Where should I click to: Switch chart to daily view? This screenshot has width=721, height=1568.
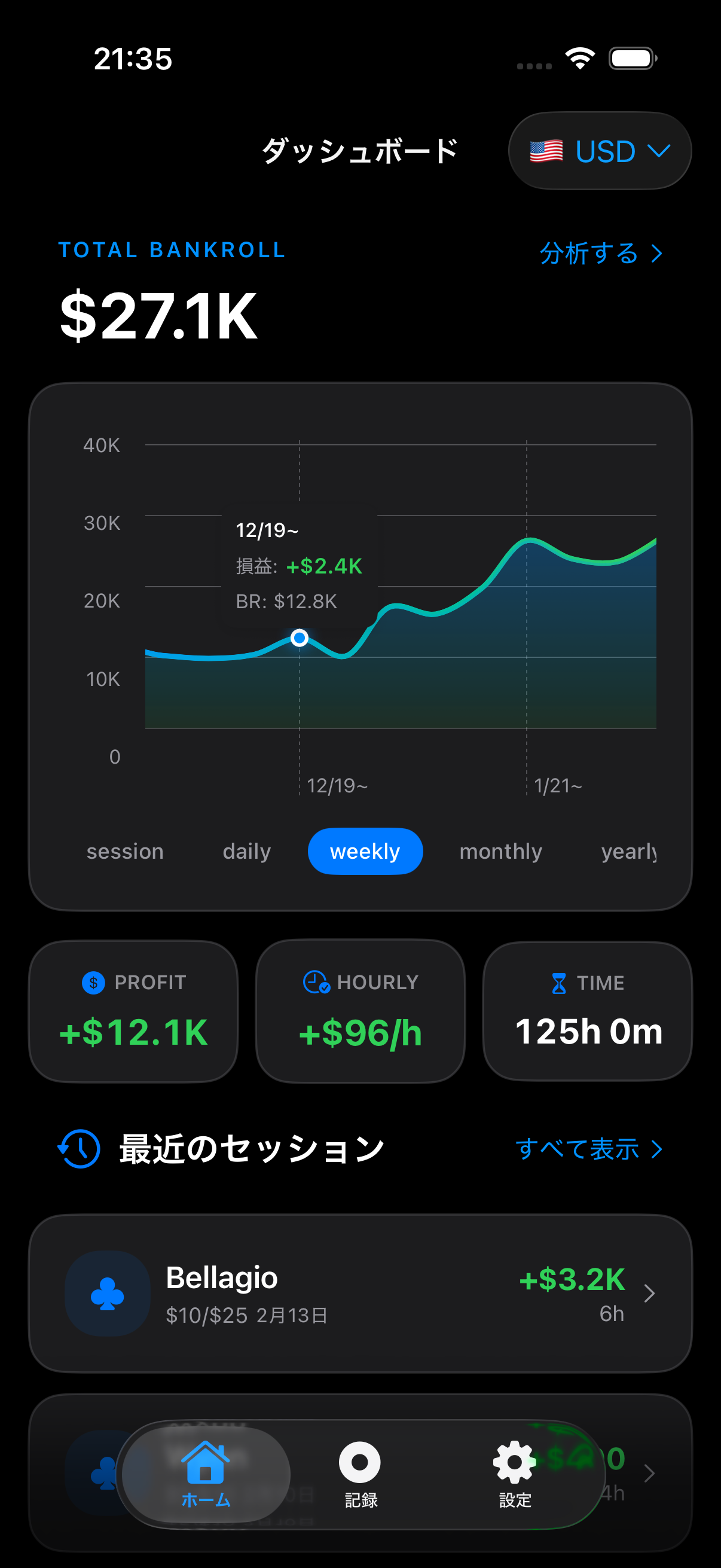click(246, 851)
